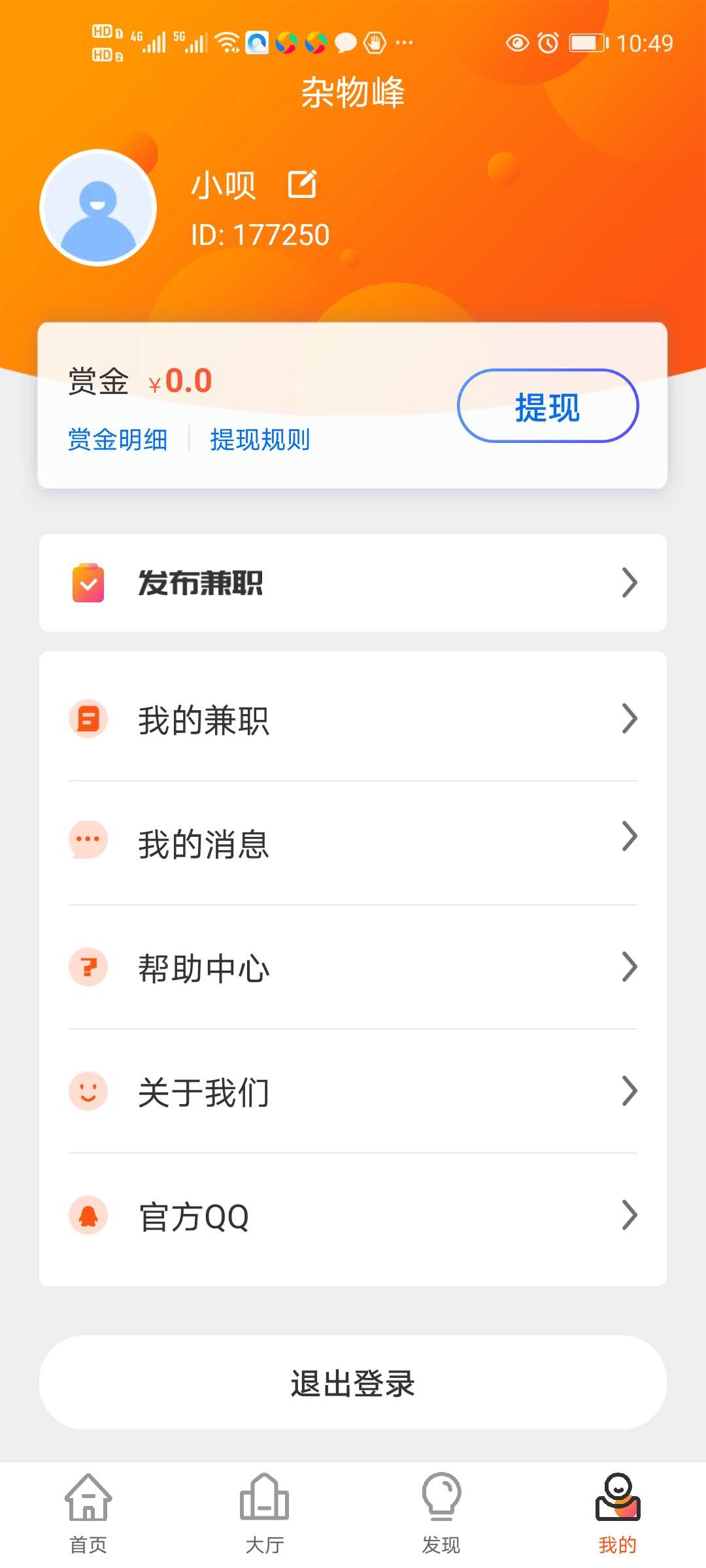Image resolution: width=706 pixels, height=1568 pixels.
Task: Go to 帮助中心 help center
Action: tap(353, 967)
